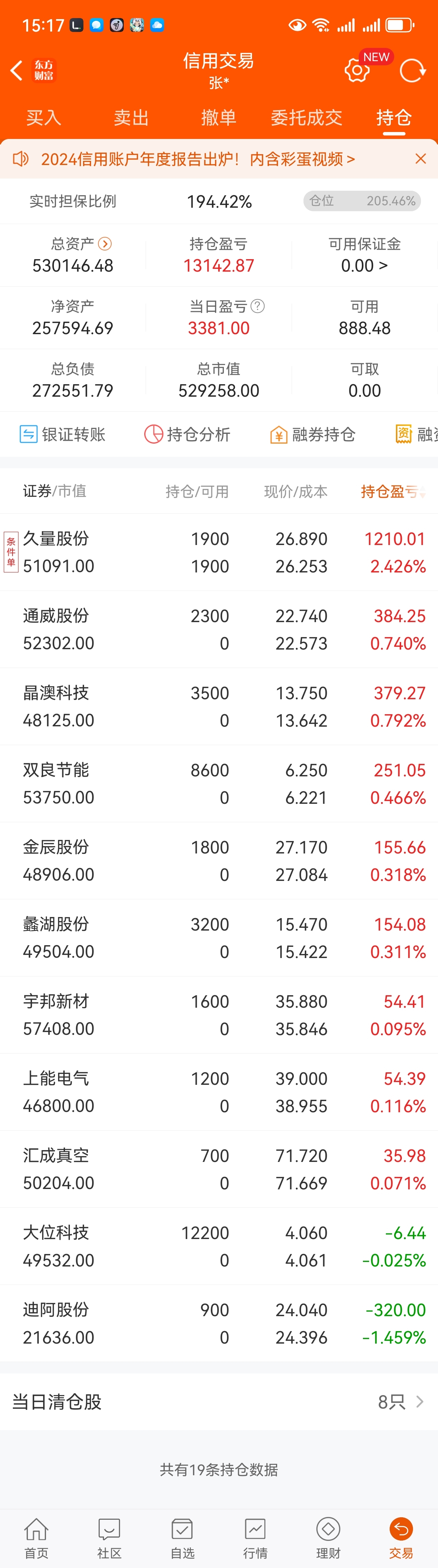The width and height of the screenshot is (438, 1568).
Task: Go to the 首页 tab
Action: (x=36, y=1537)
